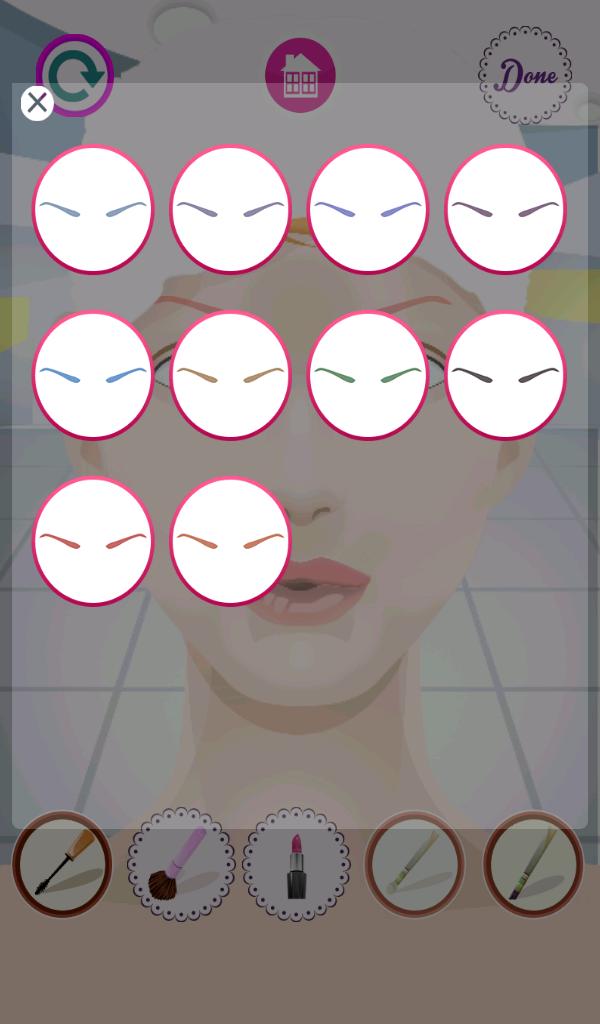The width and height of the screenshot is (600, 1024).
Task: Open the lipstick tool
Action: click(x=297, y=864)
